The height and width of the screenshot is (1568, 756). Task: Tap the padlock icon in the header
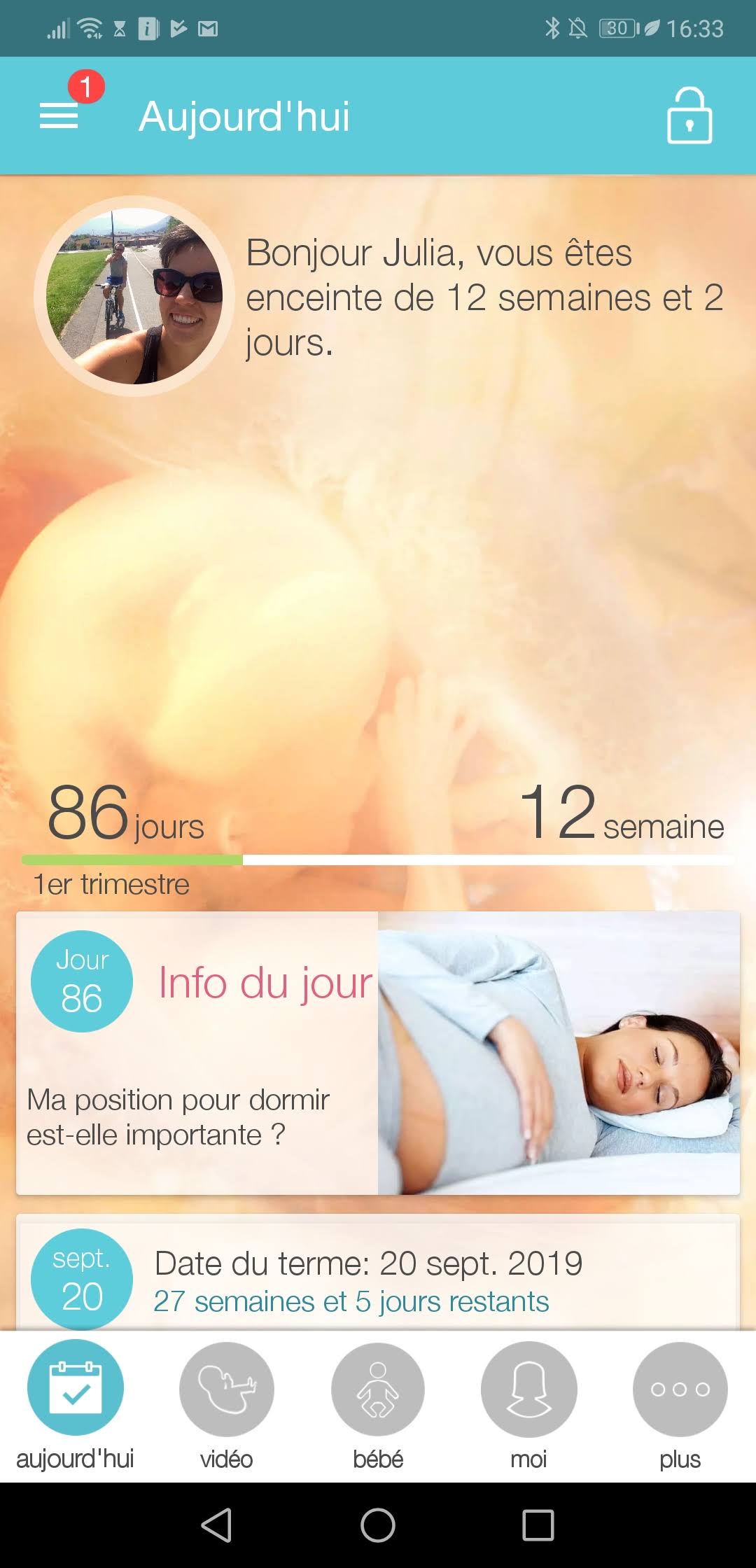click(689, 116)
